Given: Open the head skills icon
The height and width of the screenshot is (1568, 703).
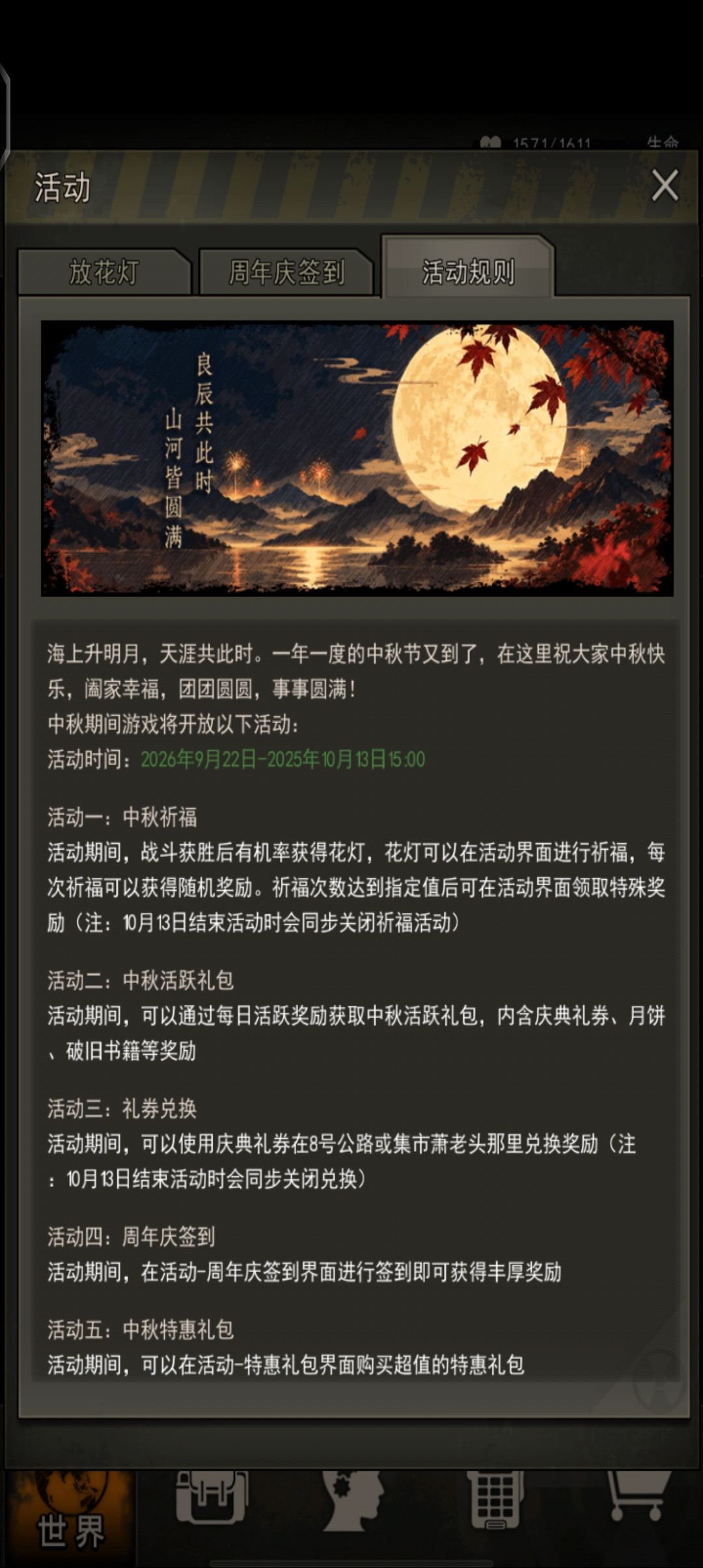Looking at the screenshot, I should [x=354, y=1500].
